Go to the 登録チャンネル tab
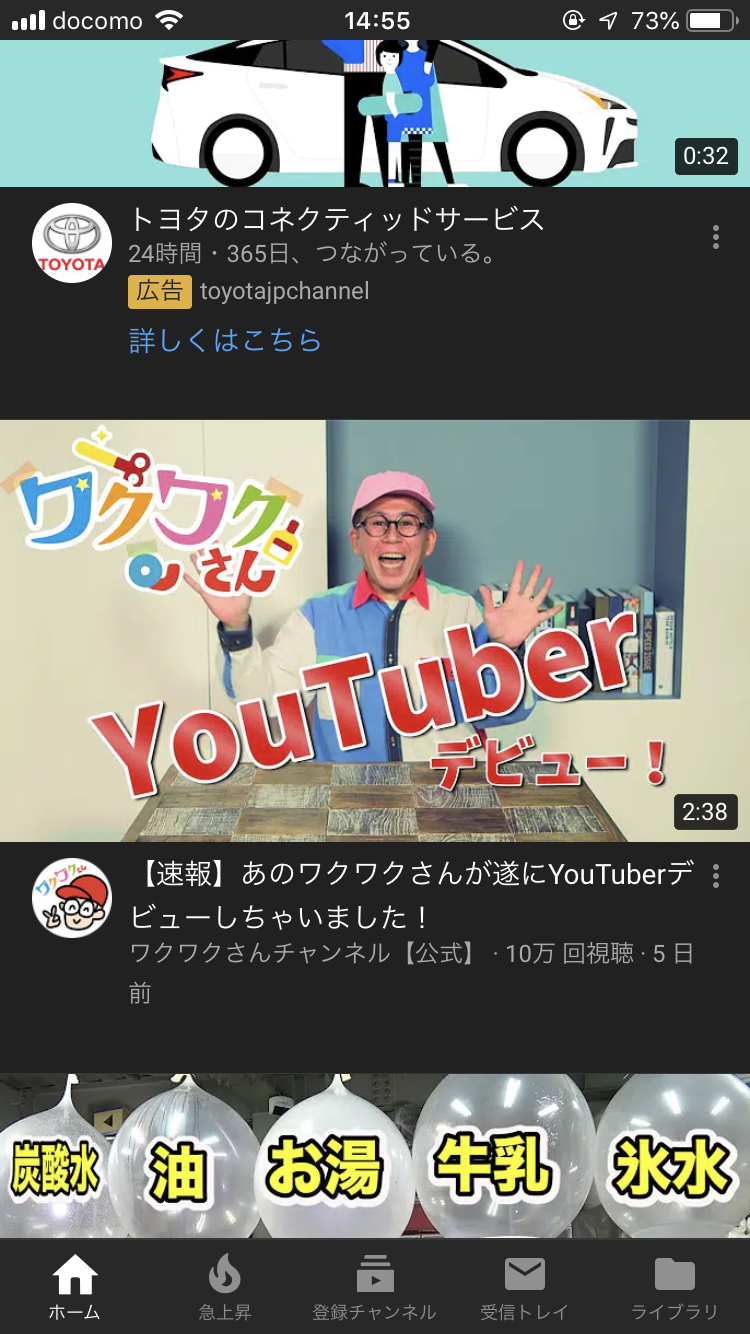 click(375, 1288)
